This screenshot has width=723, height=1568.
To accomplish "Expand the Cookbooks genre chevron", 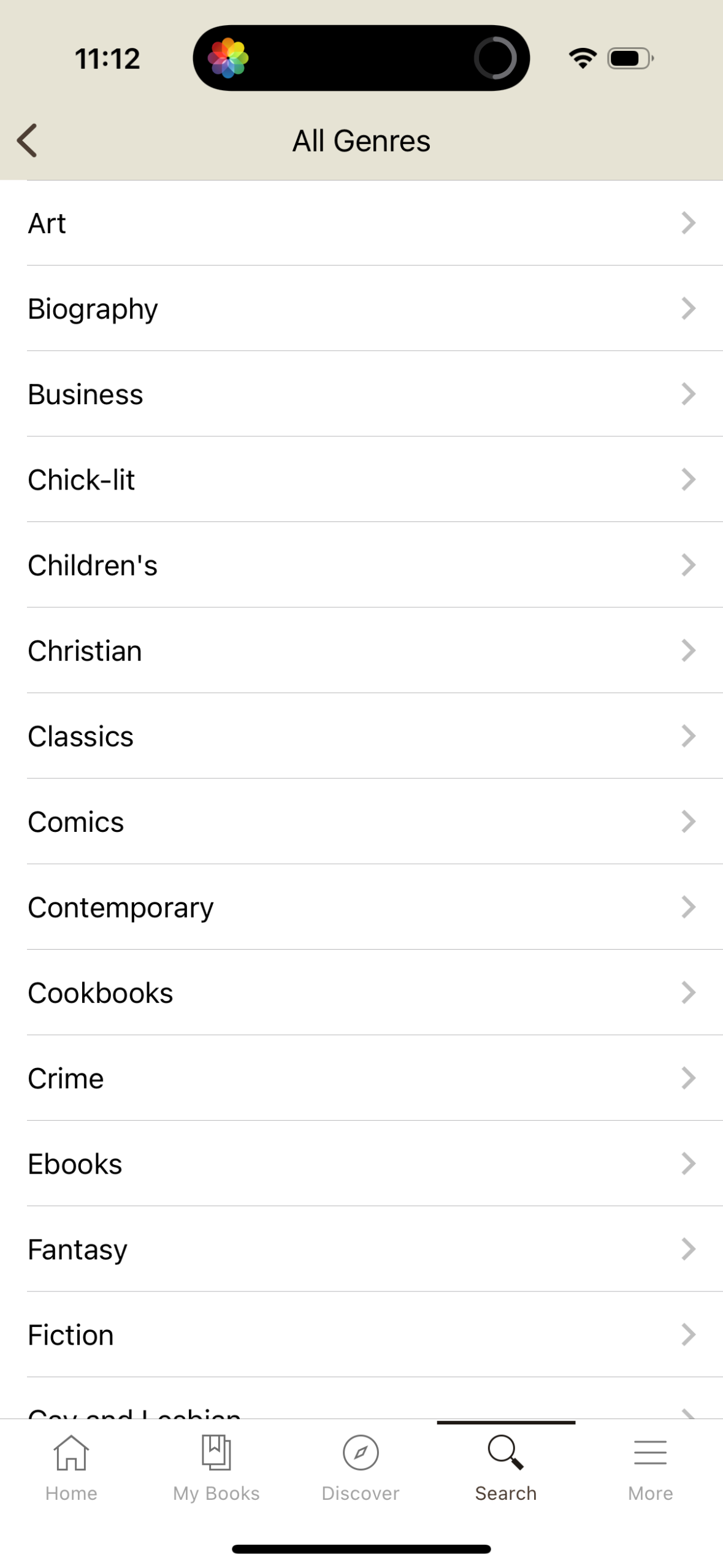I will (688, 993).
